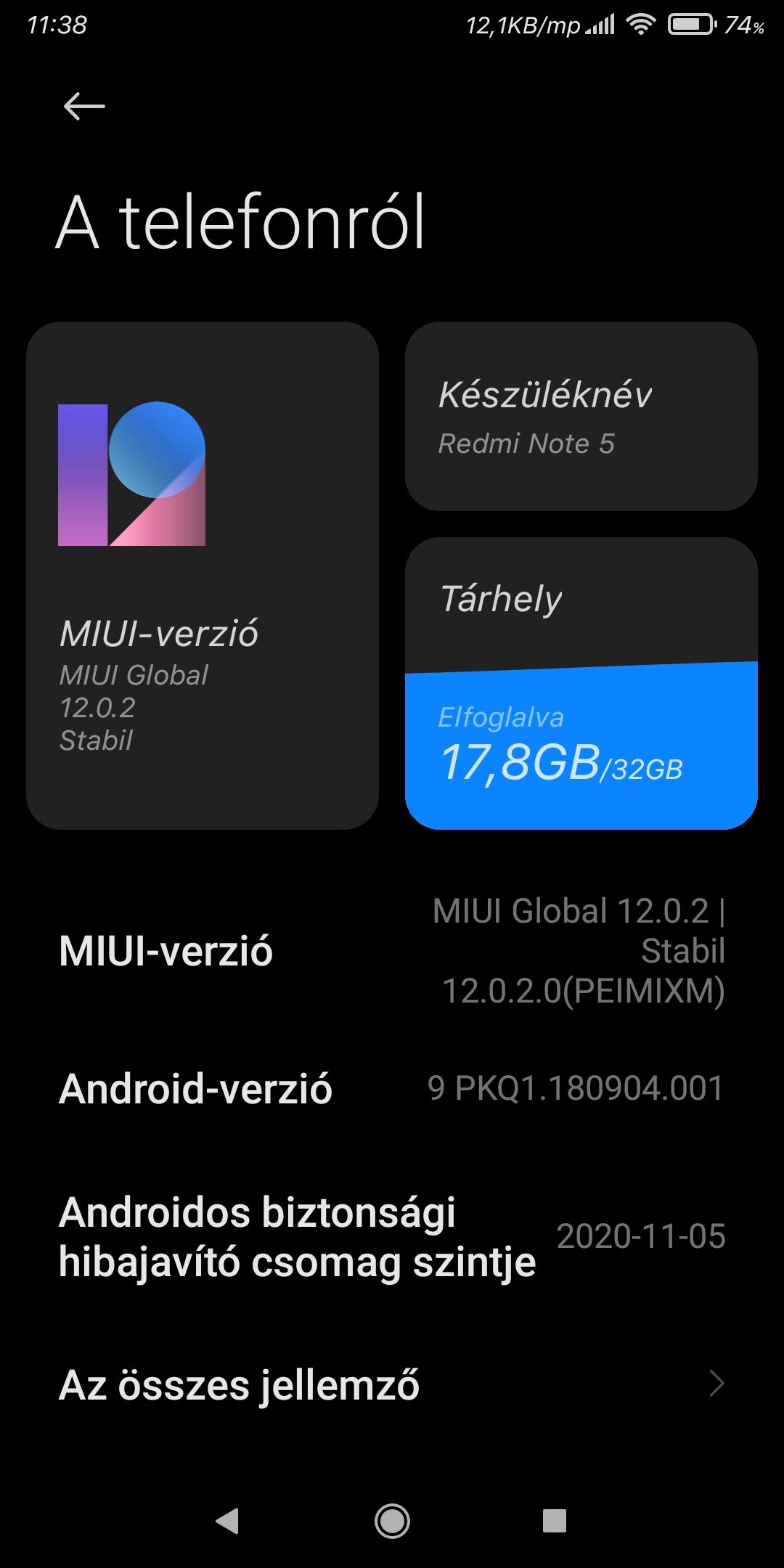Tap the system home button

point(392,1521)
